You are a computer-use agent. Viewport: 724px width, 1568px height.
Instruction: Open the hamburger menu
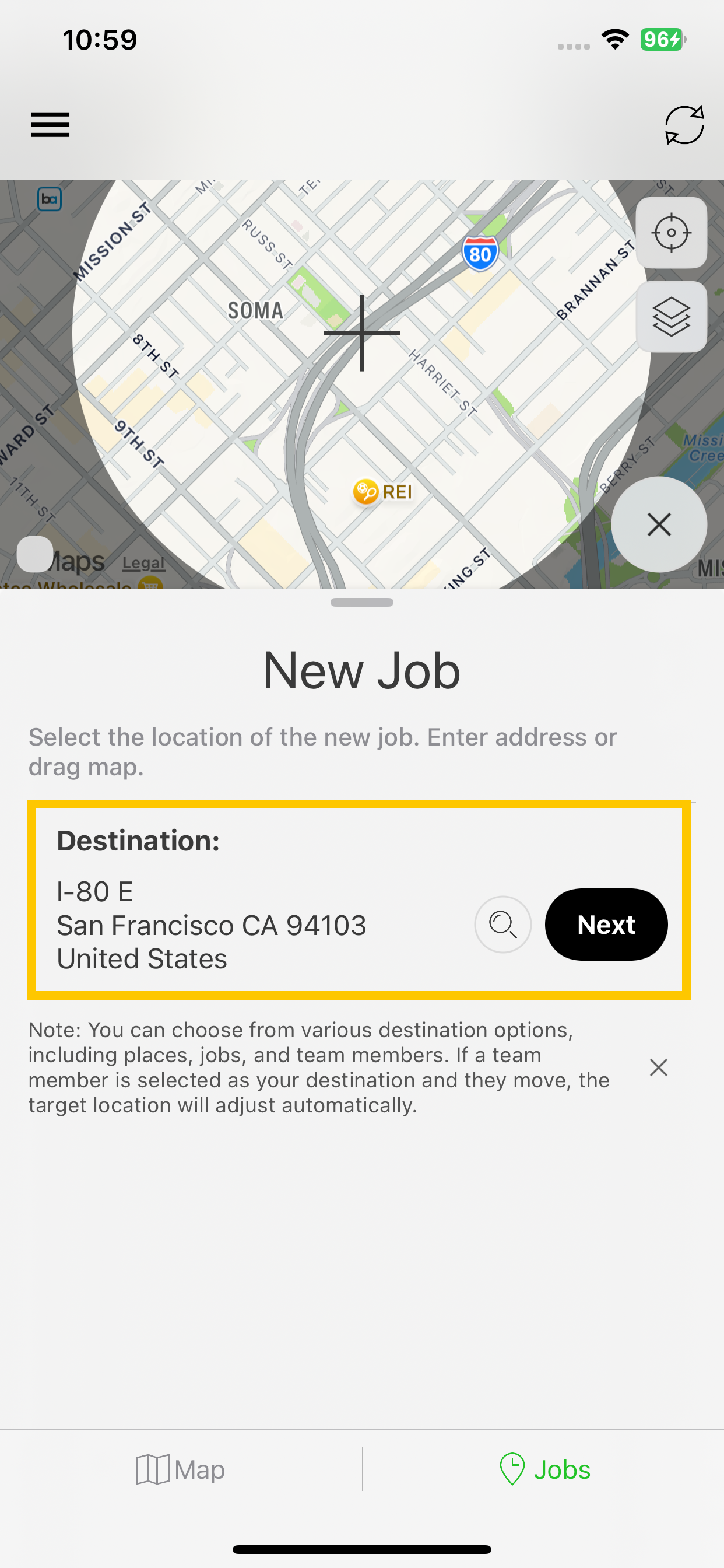point(50,125)
